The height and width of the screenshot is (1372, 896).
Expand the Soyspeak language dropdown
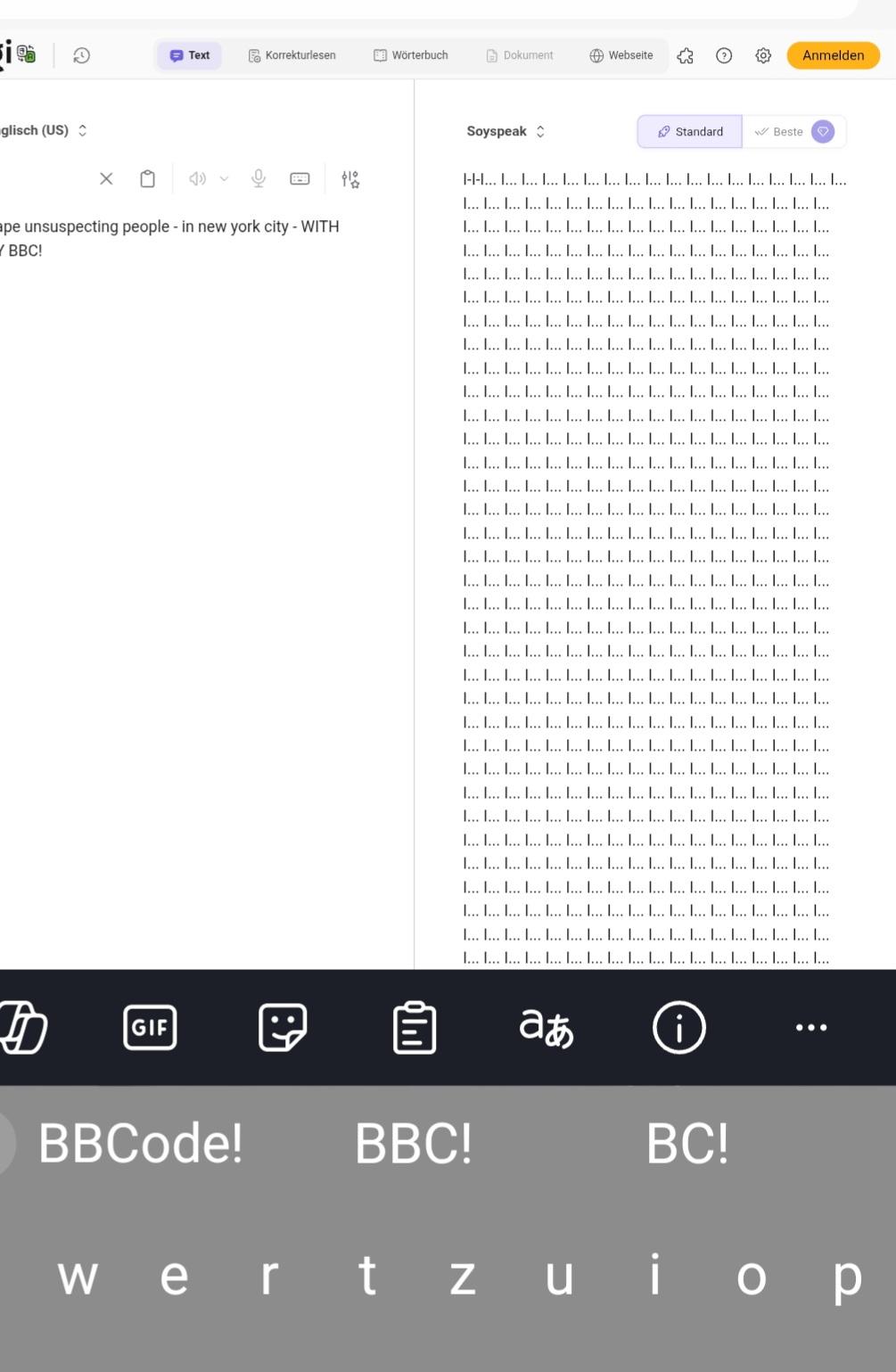pyautogui.click(x=506, y=131)
